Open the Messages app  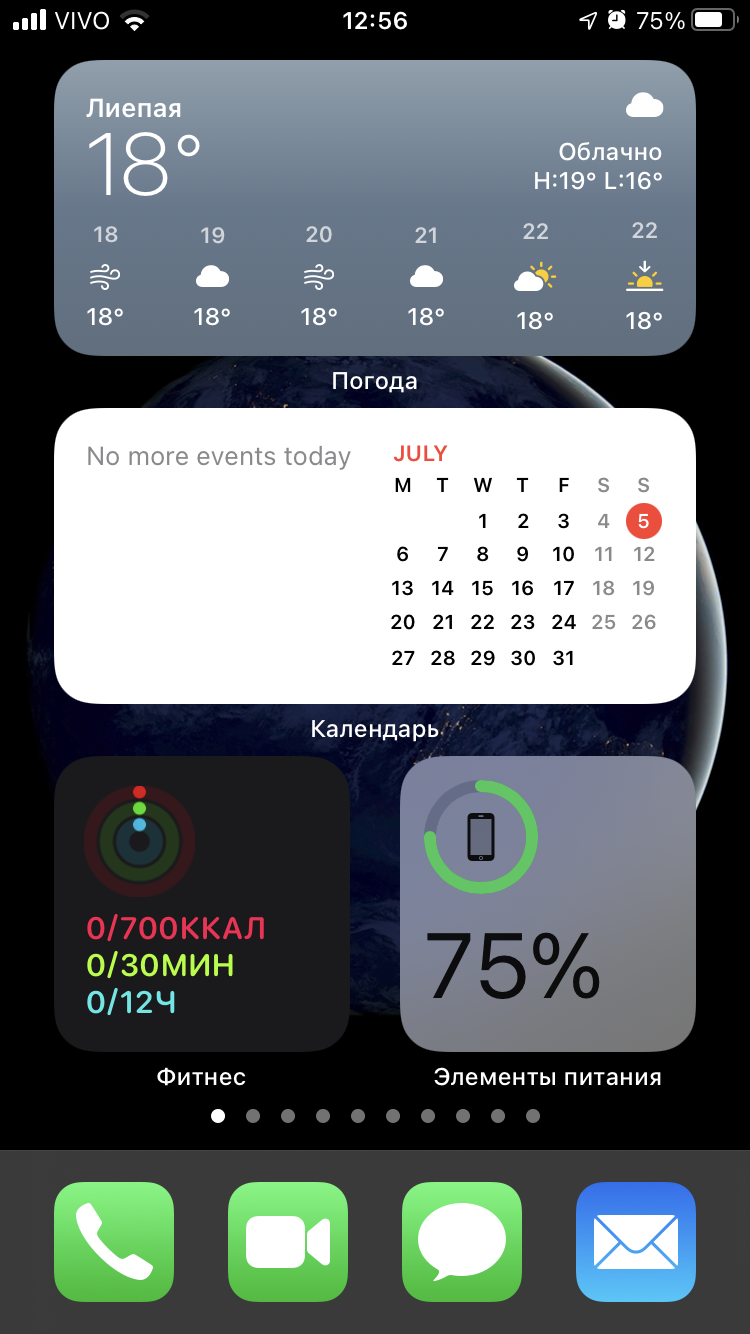click(x=461, y=1241)
